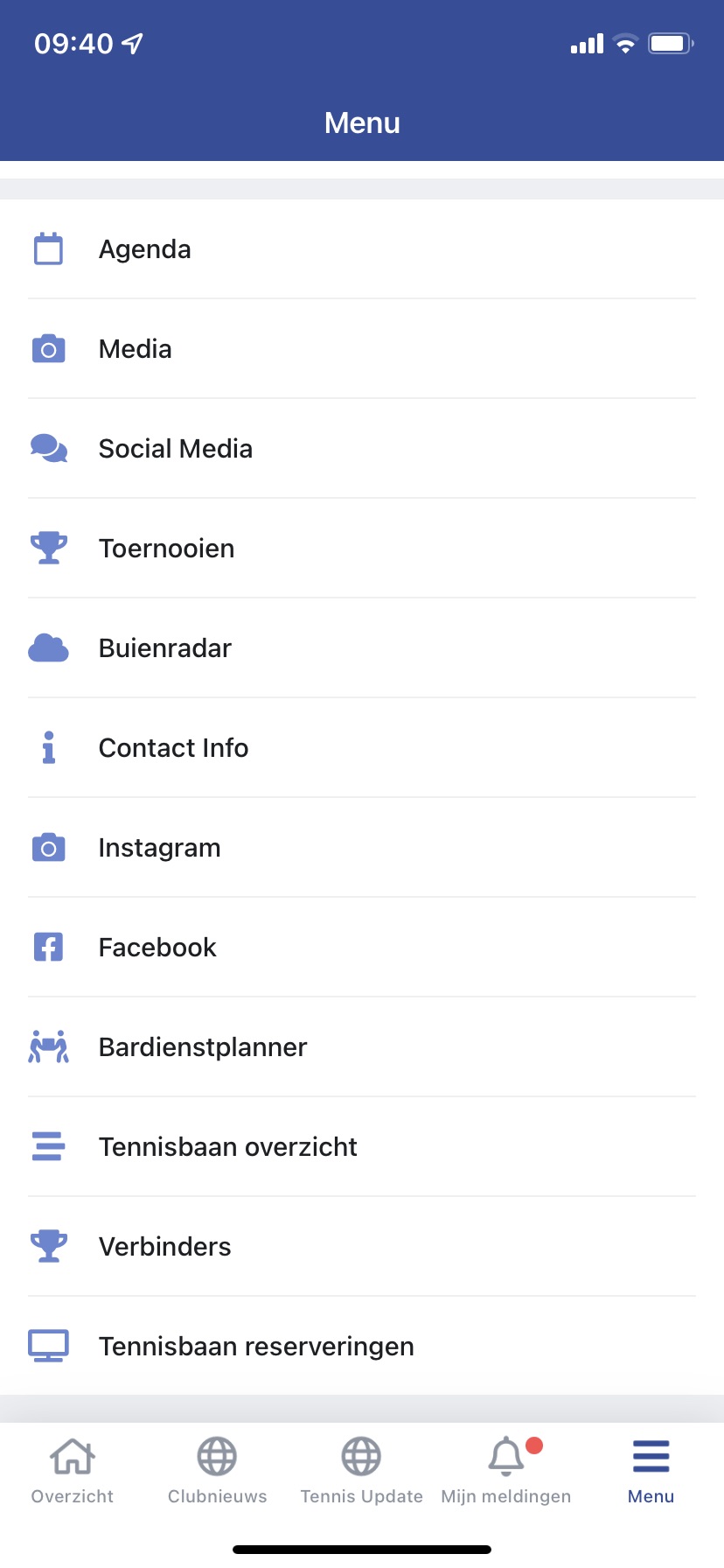Viewport: 724px width, 1568px height.
Task: Open Tennisbaan reserveringen
Action: click(x=362, y=1347)
